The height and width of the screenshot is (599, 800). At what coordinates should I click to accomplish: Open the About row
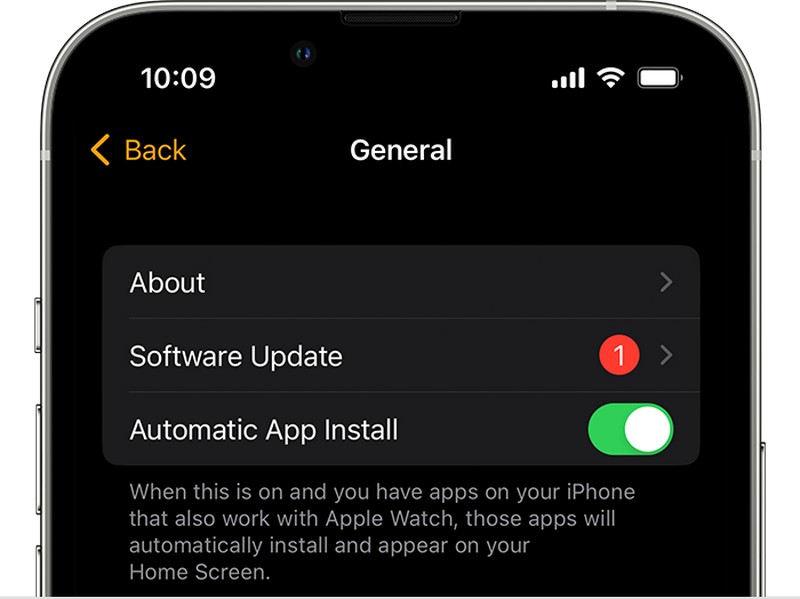pyautogui.click(x=400, y=283)
